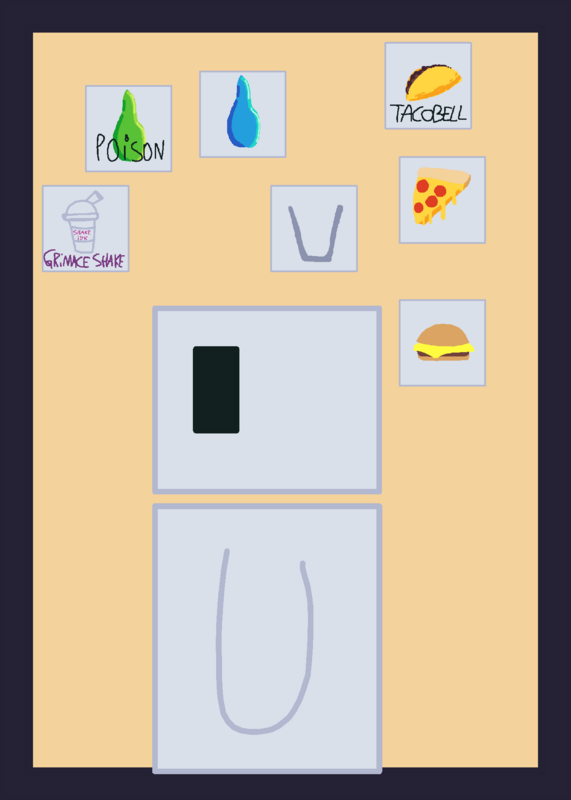Select the green Poison bottle tile
This screenshot has height=800, width=571.
click(x=129, y=129)
